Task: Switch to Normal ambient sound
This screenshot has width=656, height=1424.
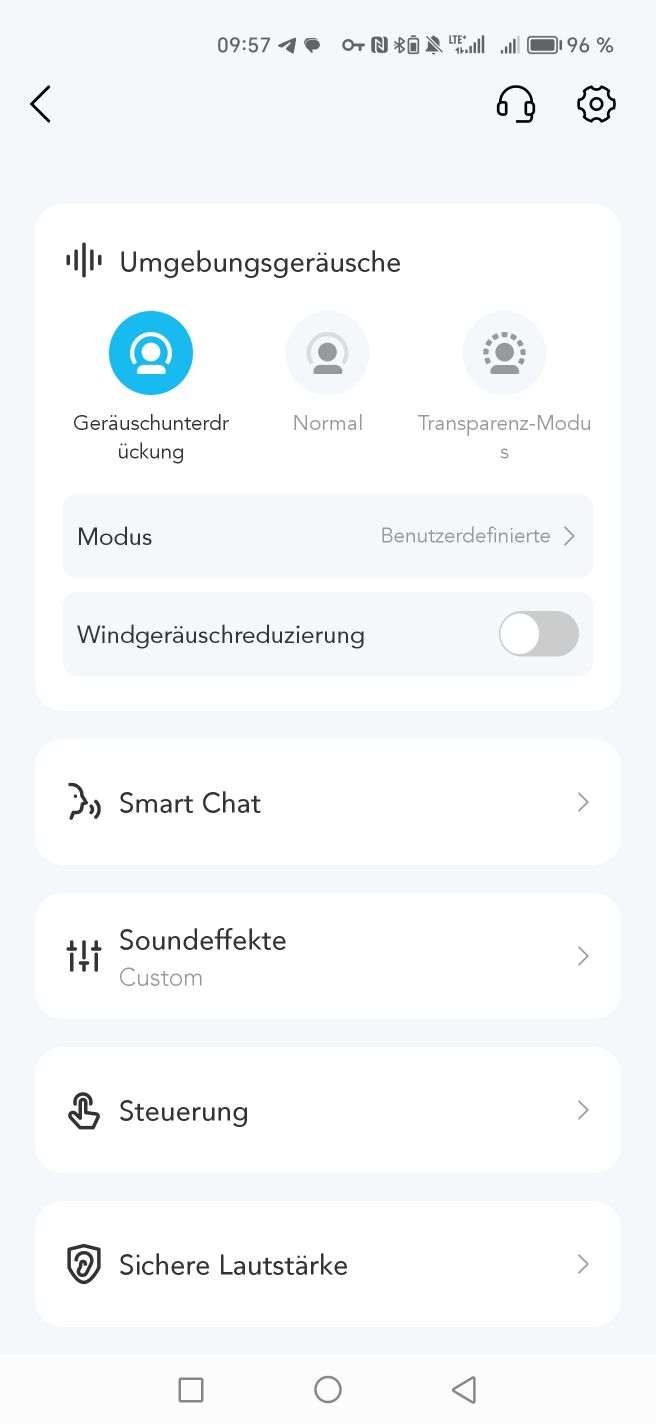Action: click(x=327, y=353)
